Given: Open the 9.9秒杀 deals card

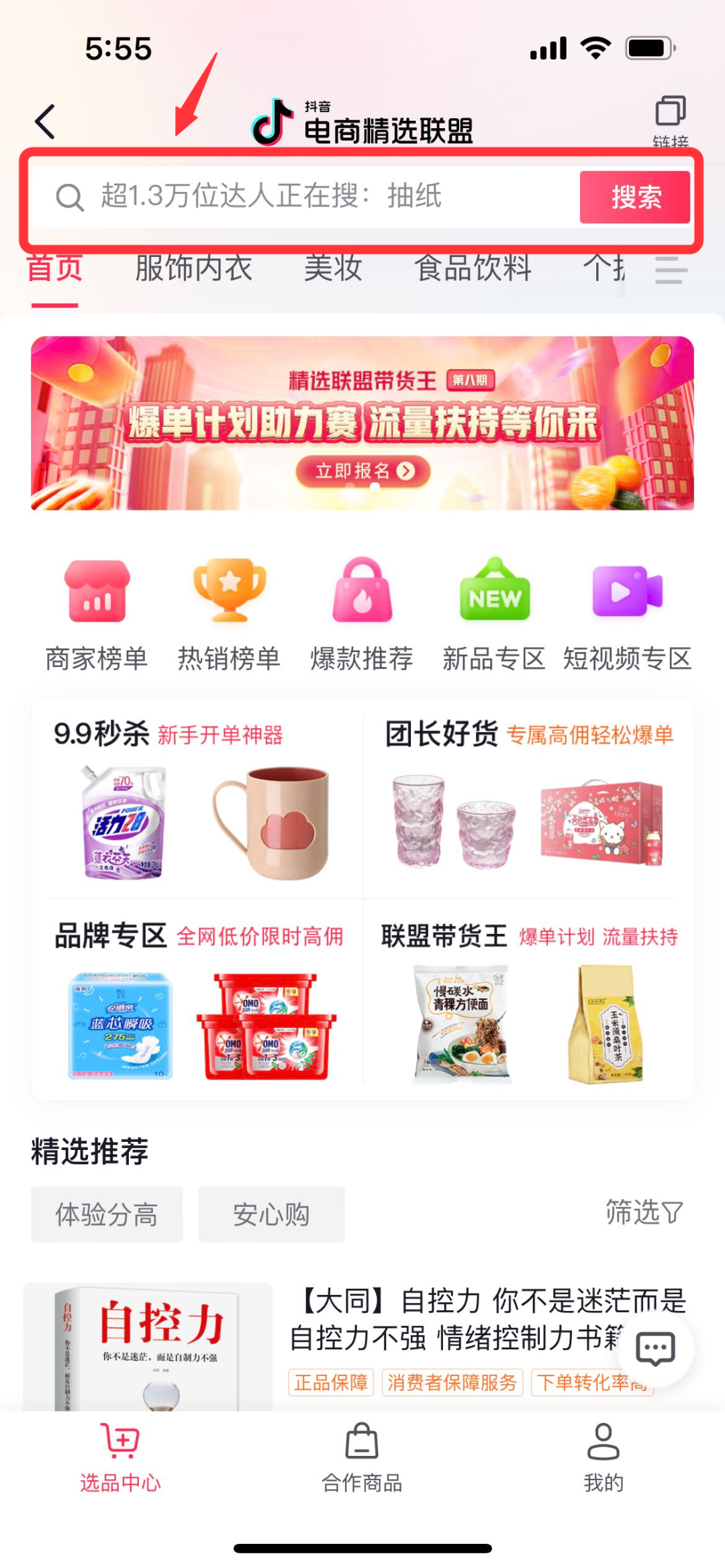Looking at the screenshot, I should point(198,798).
